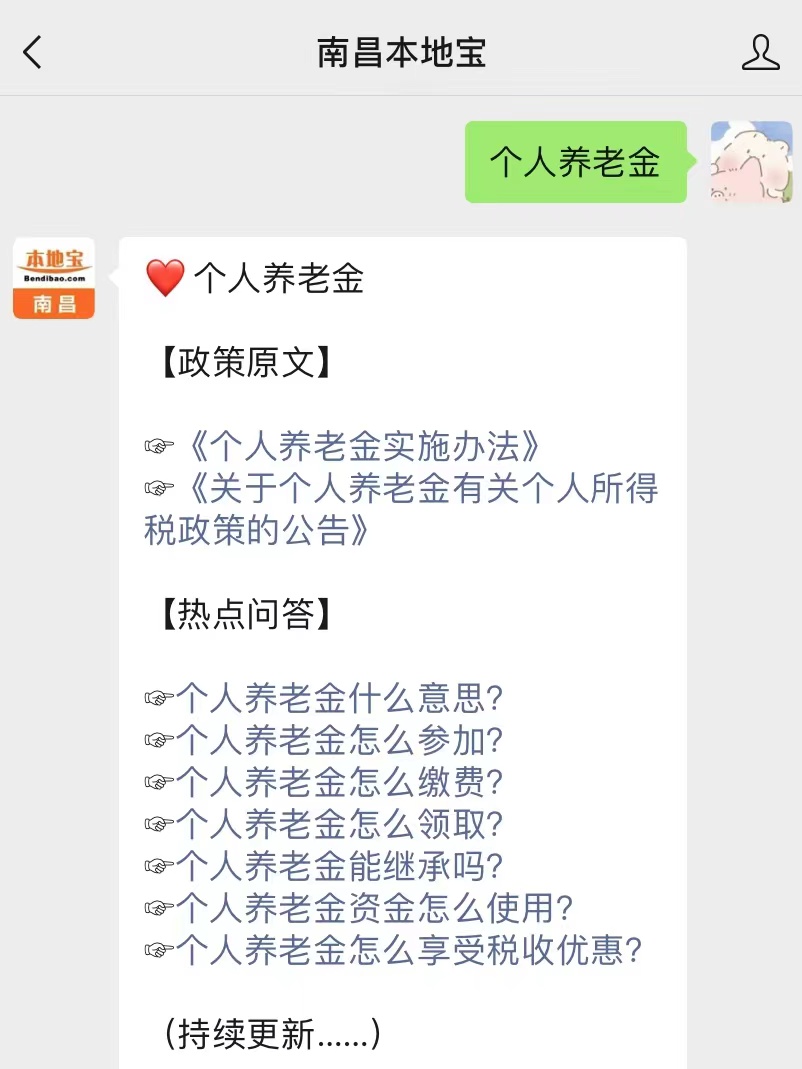802x1069 pixels.
Task: Tap the user's own pig avatar
Action: click(x=751, y=162)
